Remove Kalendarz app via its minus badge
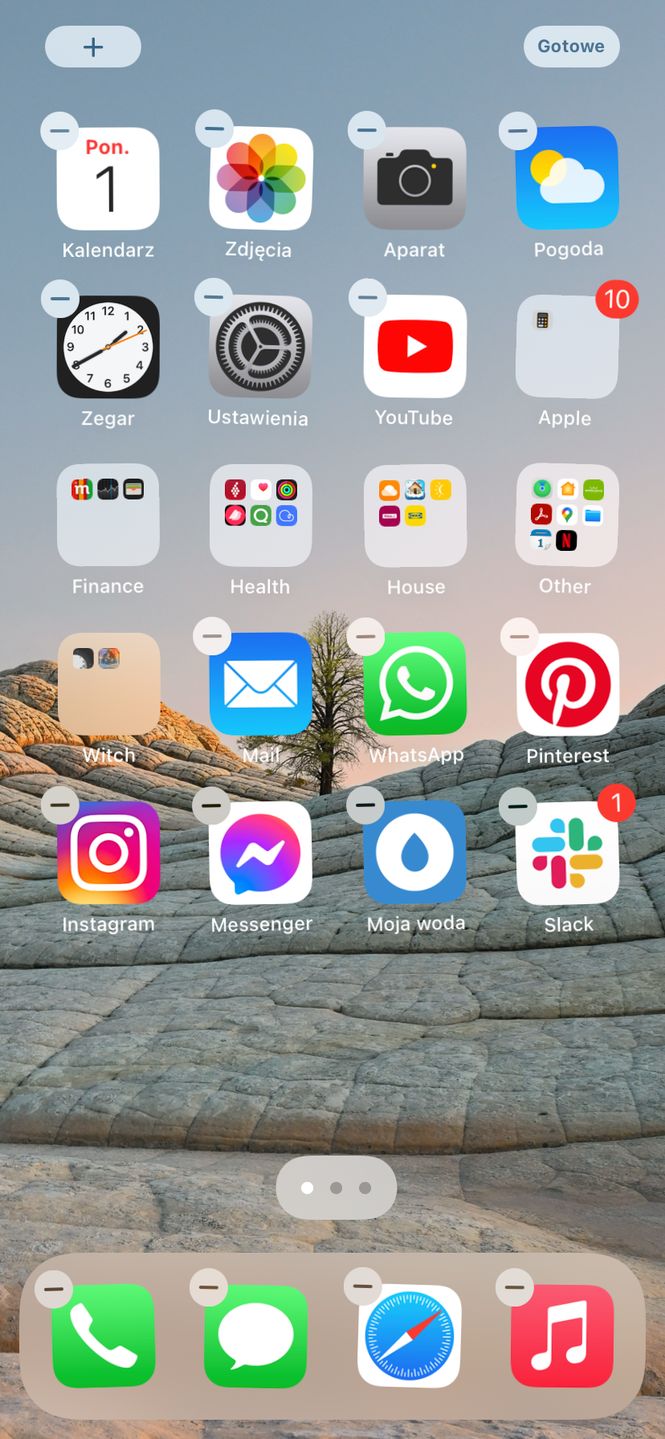The image size is (665, 1439). pyautogui.click(x=60, y=131)
